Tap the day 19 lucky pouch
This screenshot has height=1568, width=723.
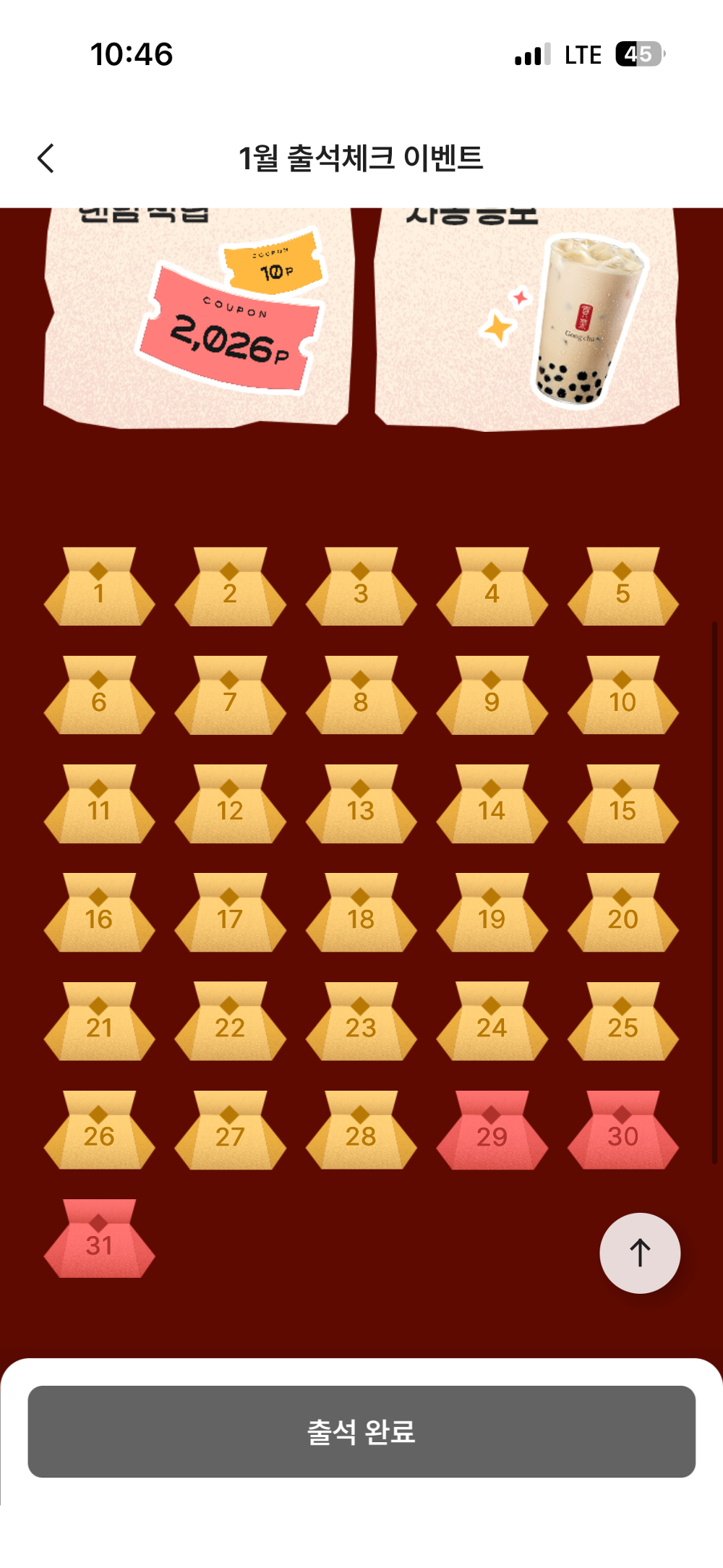click(x=492, y=914)
